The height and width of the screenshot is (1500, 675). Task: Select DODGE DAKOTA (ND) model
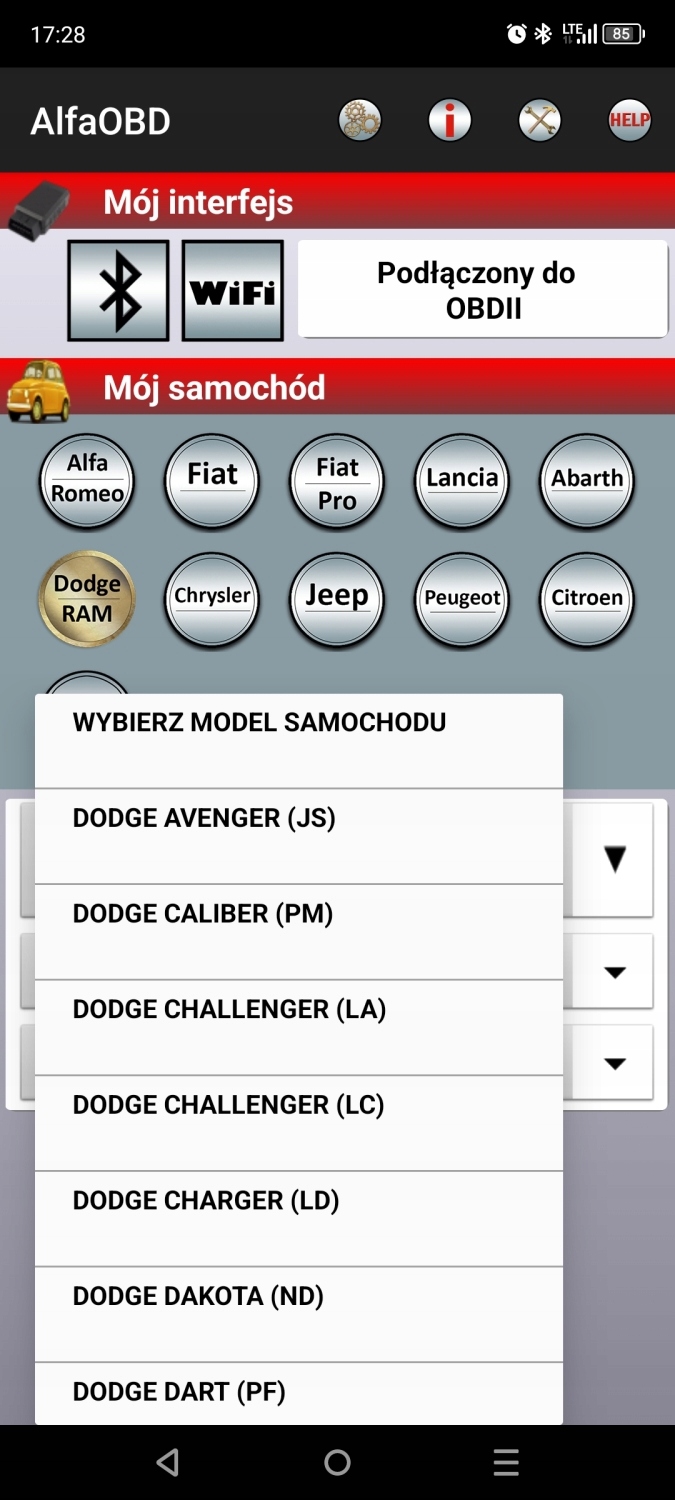[x=298, y=1314]
